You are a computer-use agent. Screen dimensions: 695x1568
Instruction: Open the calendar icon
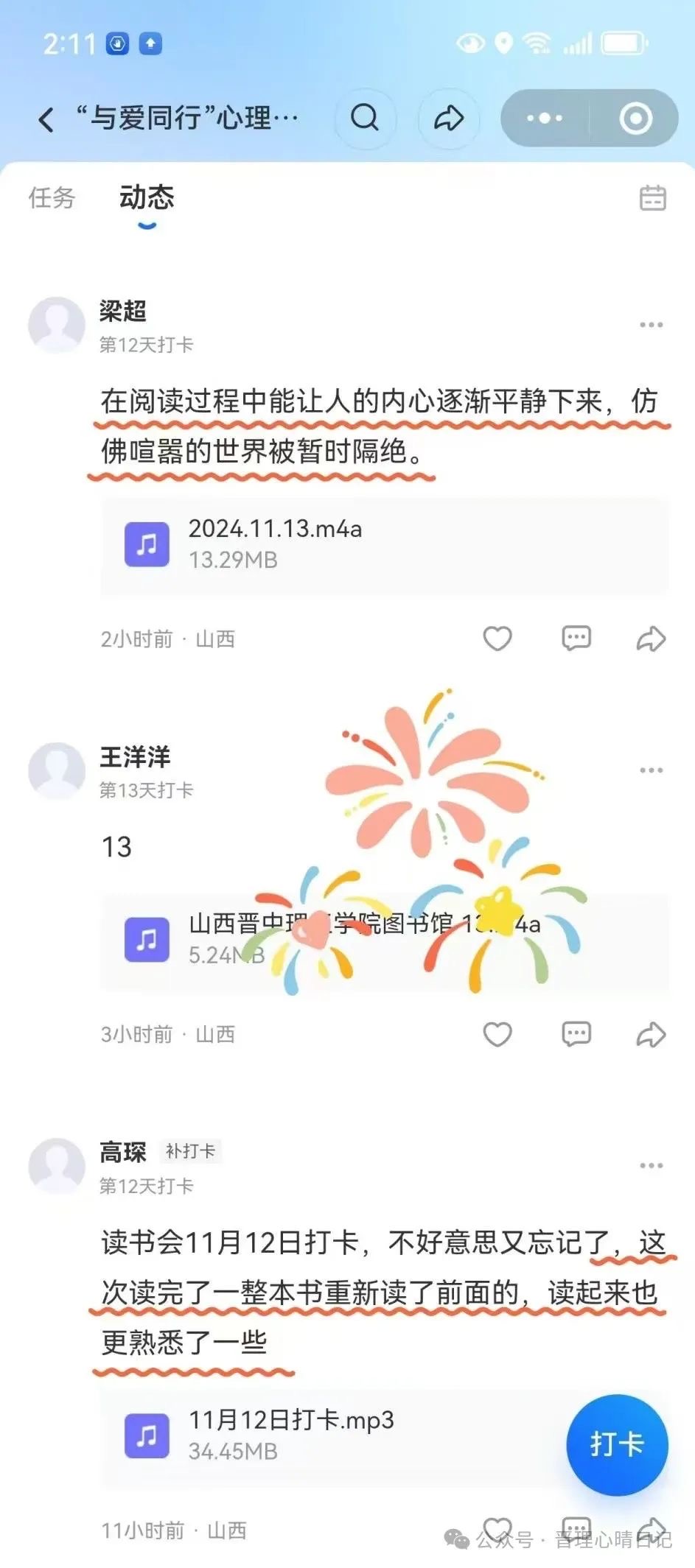pyautogui.click(x=652, y=197)
